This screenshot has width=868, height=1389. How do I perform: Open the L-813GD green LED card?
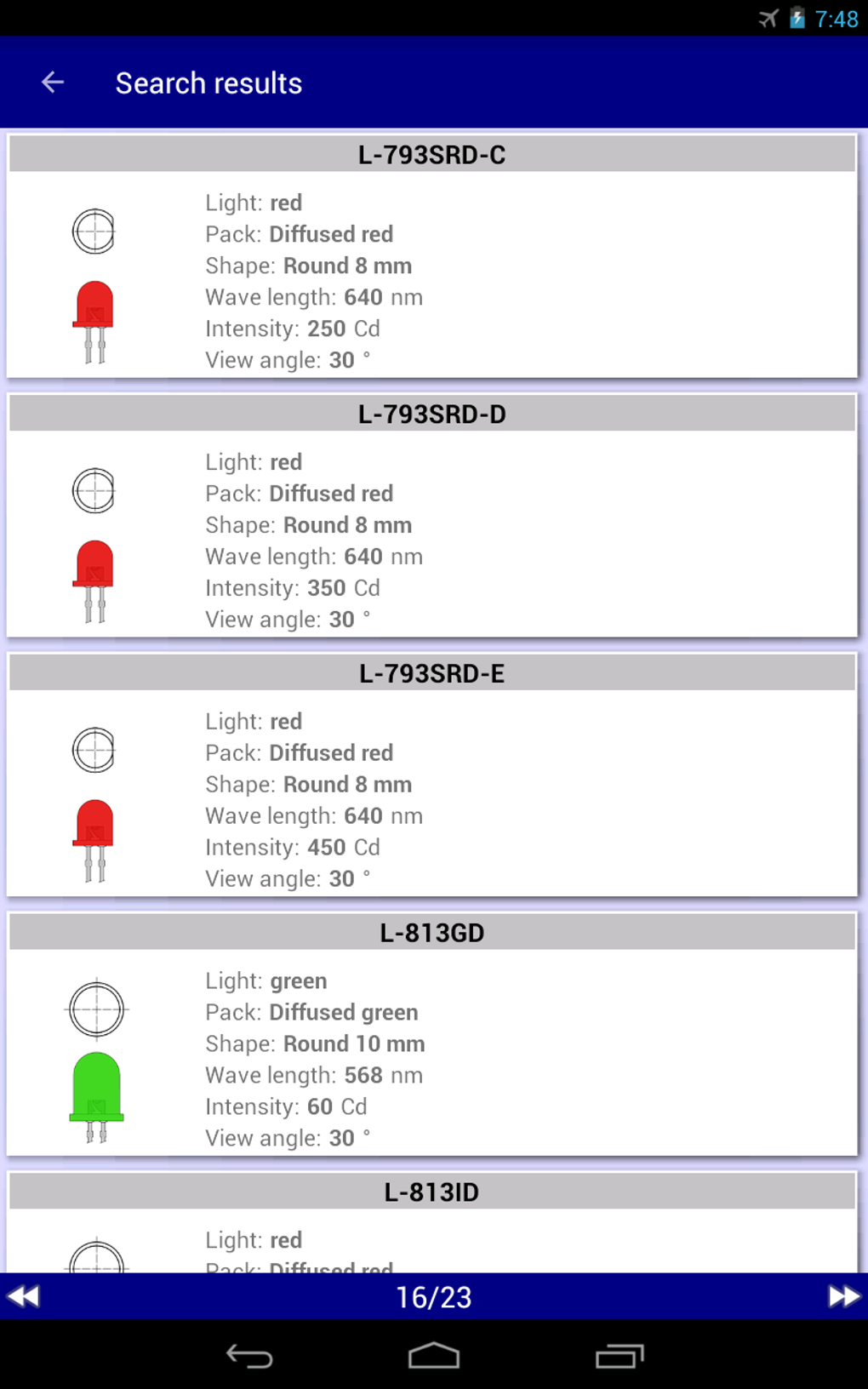[432, 1034]
